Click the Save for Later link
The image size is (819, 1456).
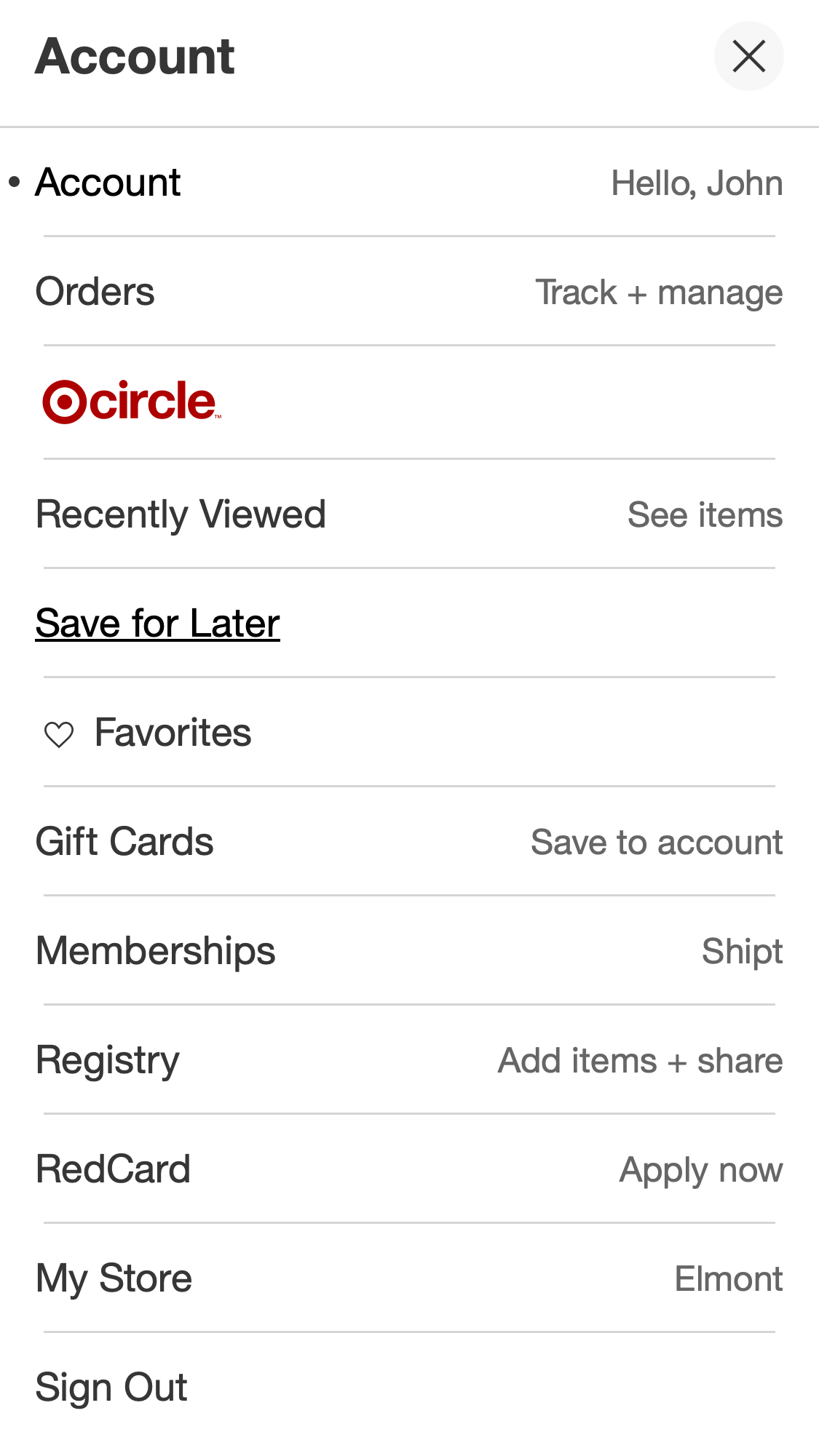[157, 623]
